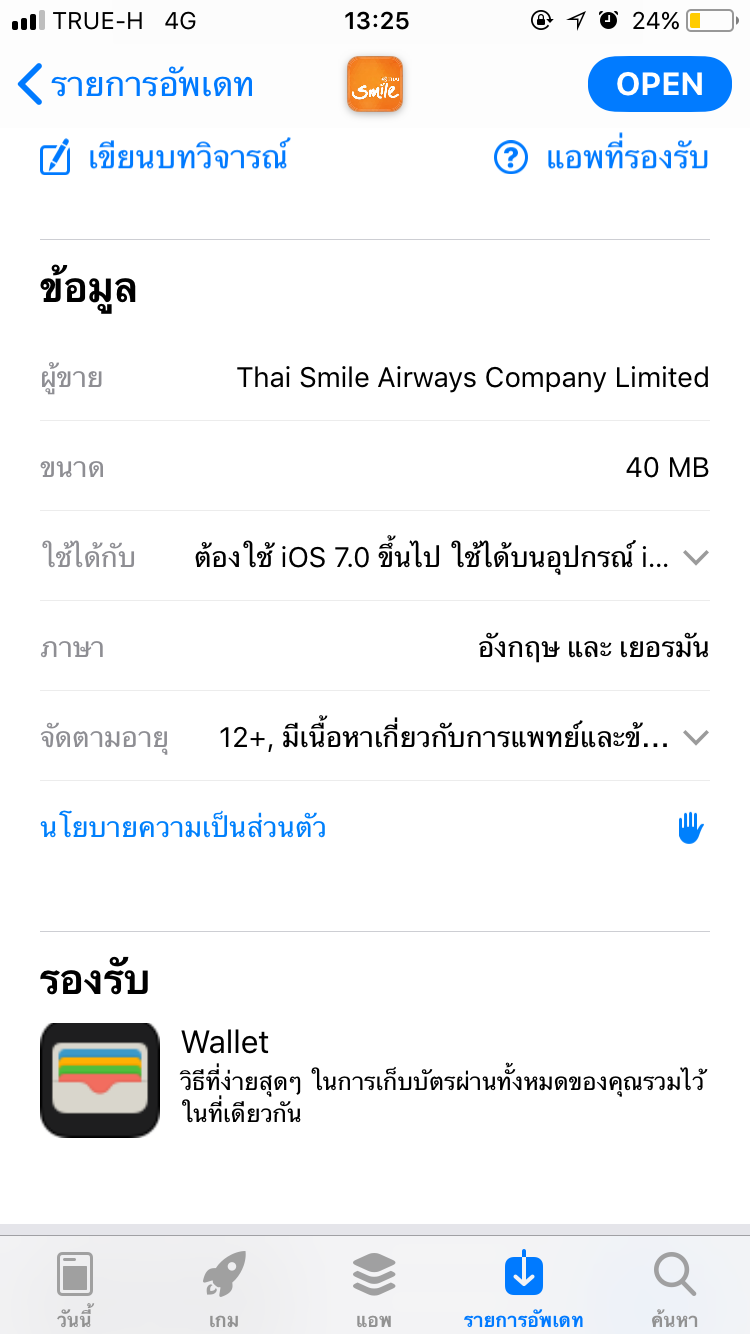Switch to the แอพ tab
750x1334 pixels.
coord(374,1287)
